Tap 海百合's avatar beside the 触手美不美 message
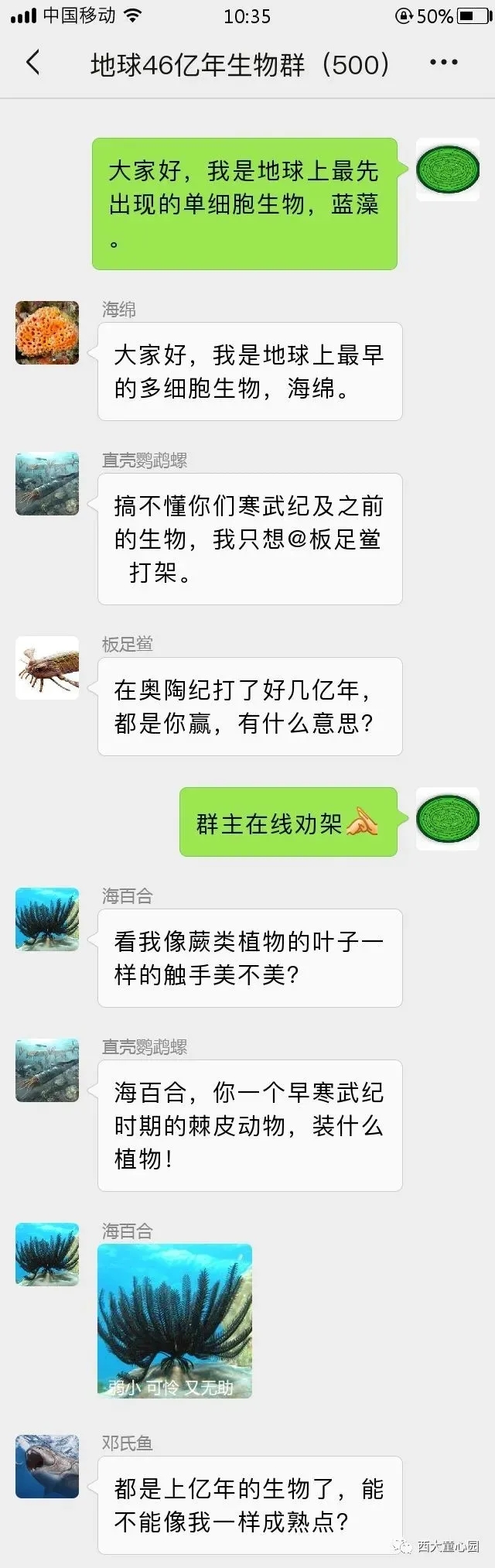The height and width of the screenshot is (1568, 495). click(47, 919)
